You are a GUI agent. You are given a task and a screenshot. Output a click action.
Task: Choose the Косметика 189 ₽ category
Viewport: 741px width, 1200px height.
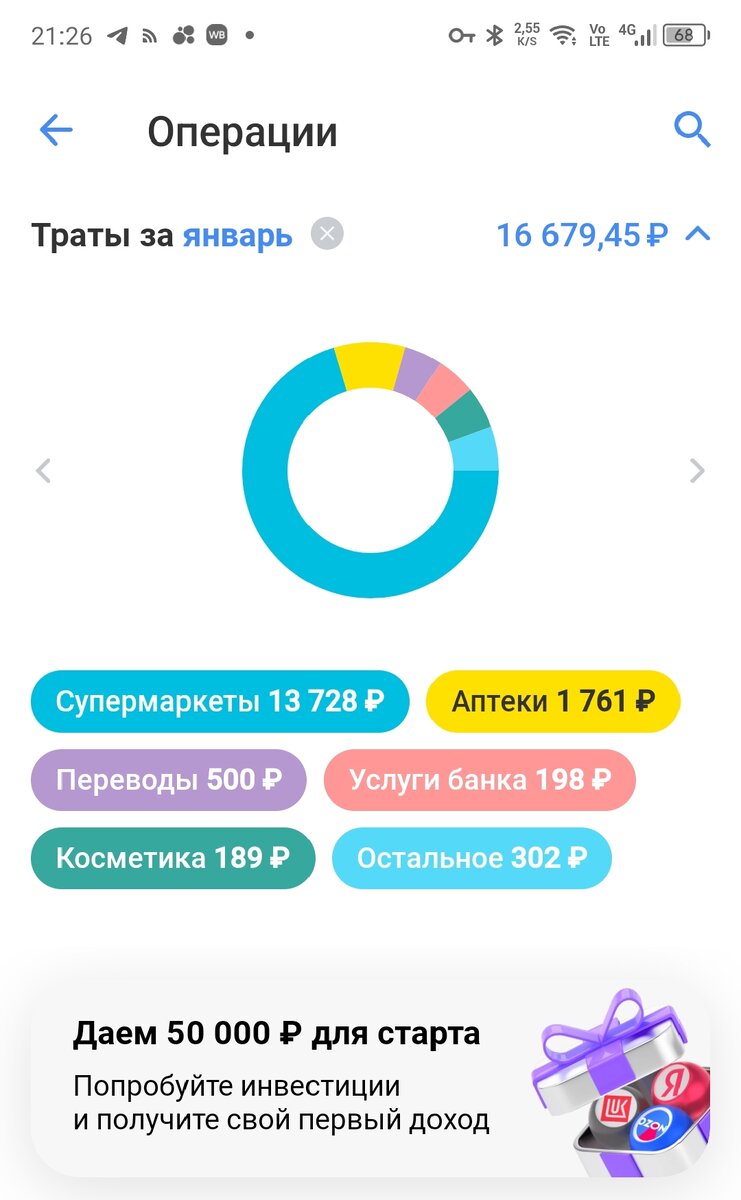pos(172,858)
